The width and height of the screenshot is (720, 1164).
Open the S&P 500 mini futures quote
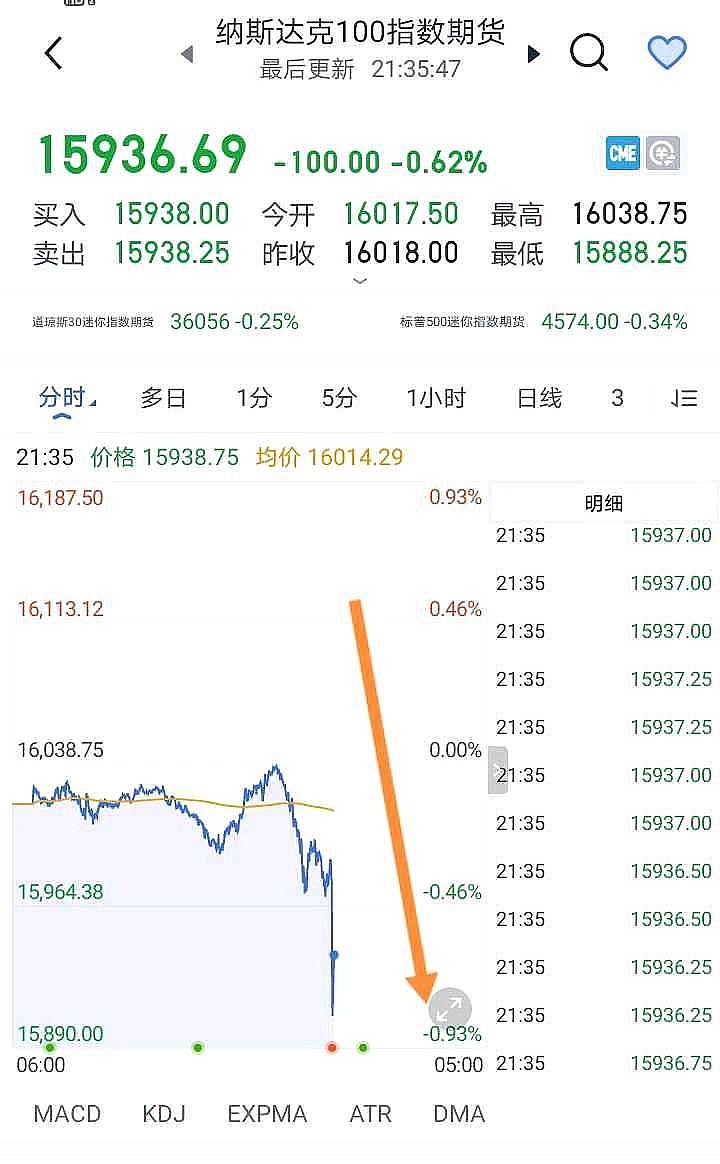543,321
